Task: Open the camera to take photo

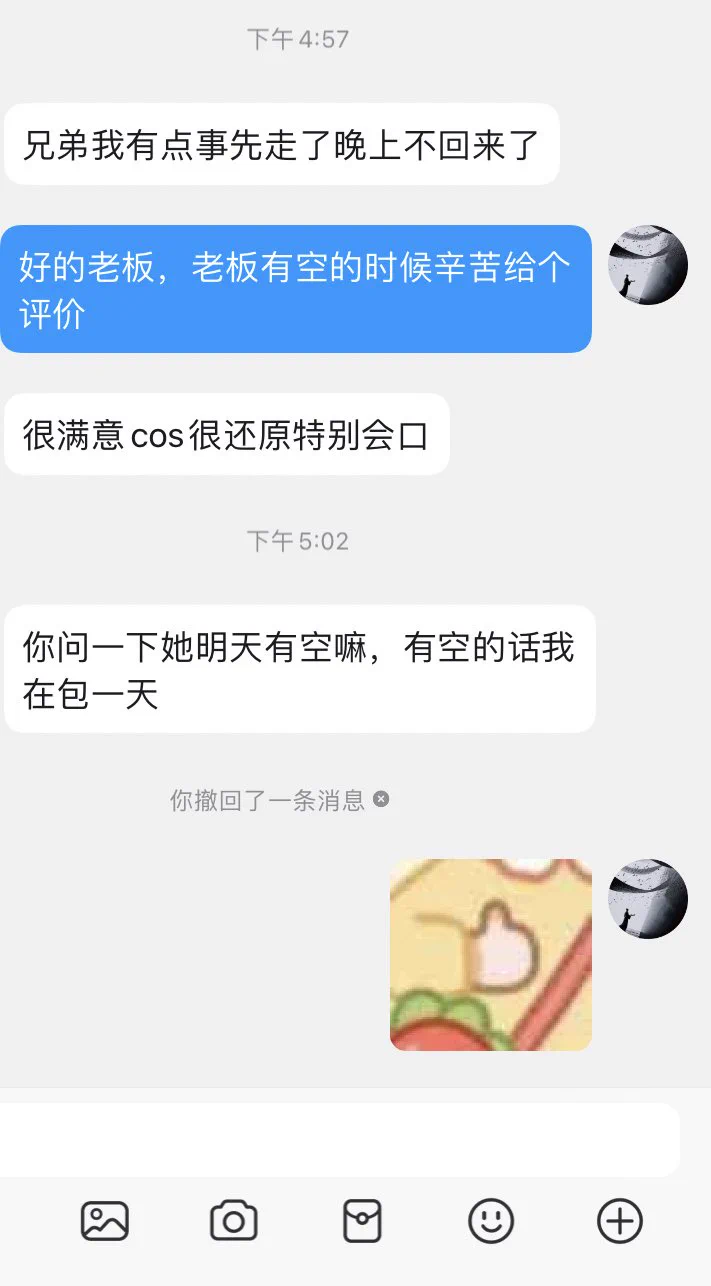Action: [x=234, y=1221]
